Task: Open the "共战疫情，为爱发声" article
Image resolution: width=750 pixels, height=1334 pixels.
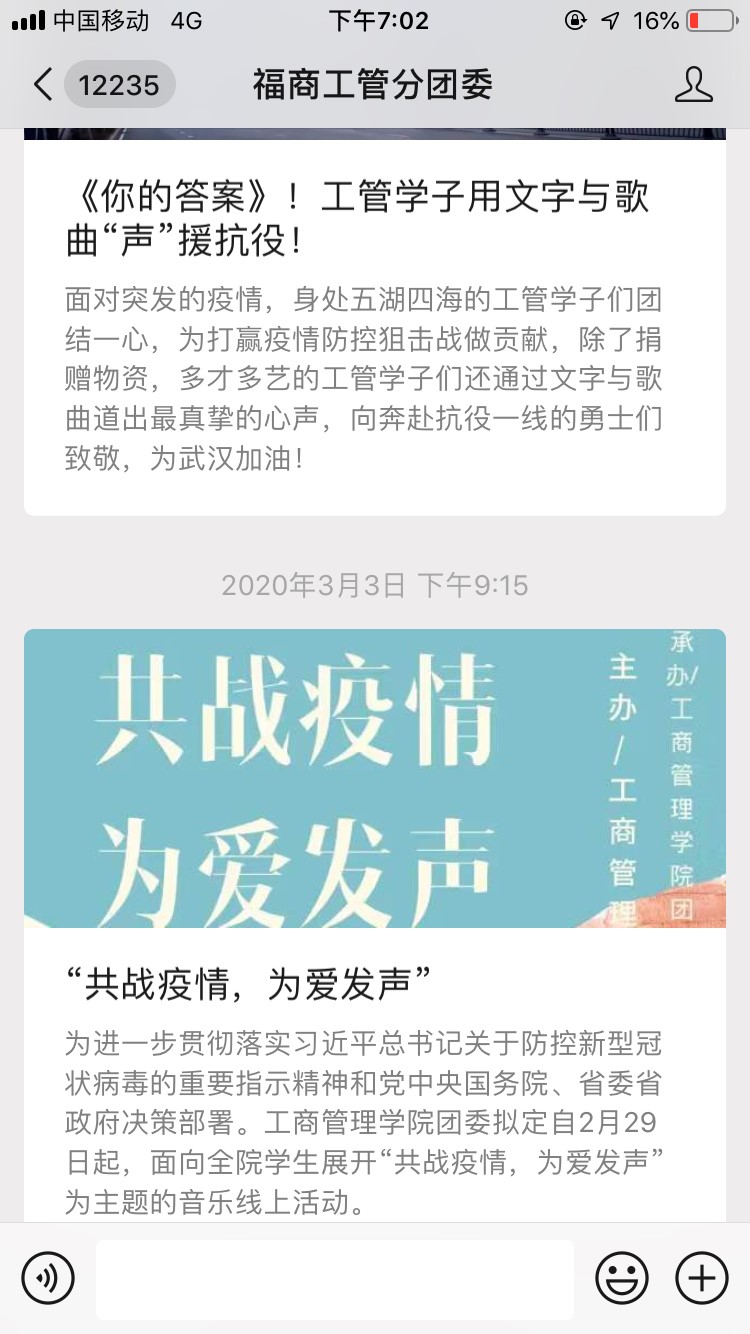Action: (x=374, y=920)
